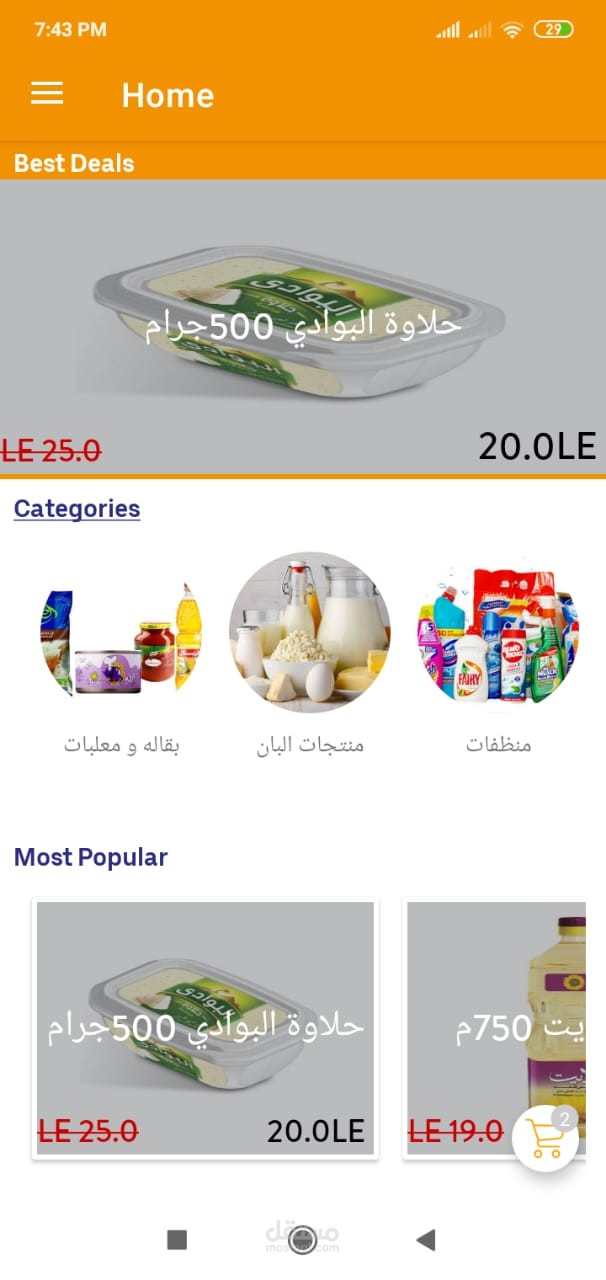Open the Most Popular حلاوة البوادي card
This screenshot has width=606, height=1280.
tap(205, 1028)
